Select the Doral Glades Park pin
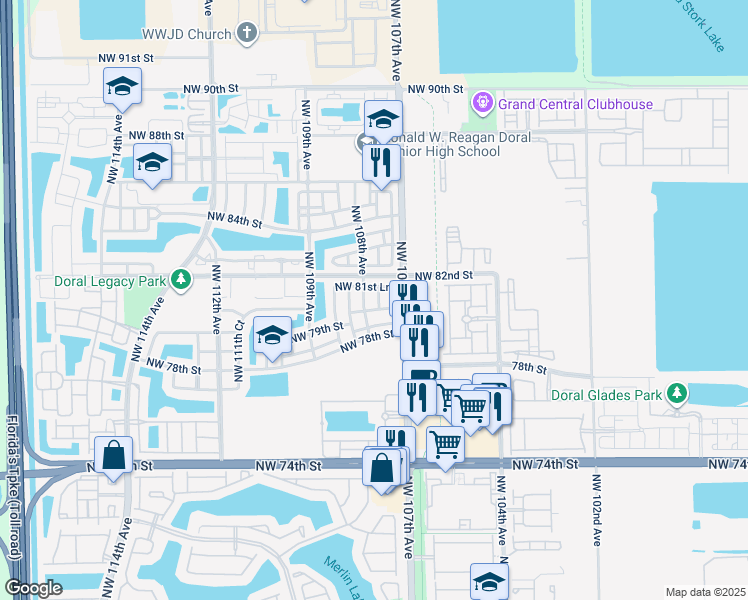The image size is (748, 600). (677, 394)
